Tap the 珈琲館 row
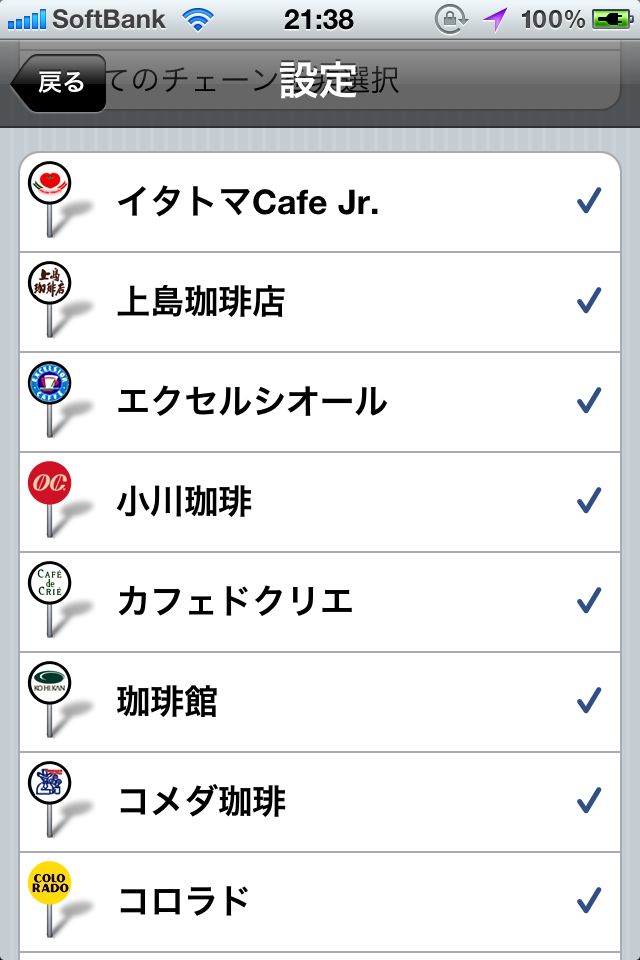The image size is (640, 960). pos(320,702)
